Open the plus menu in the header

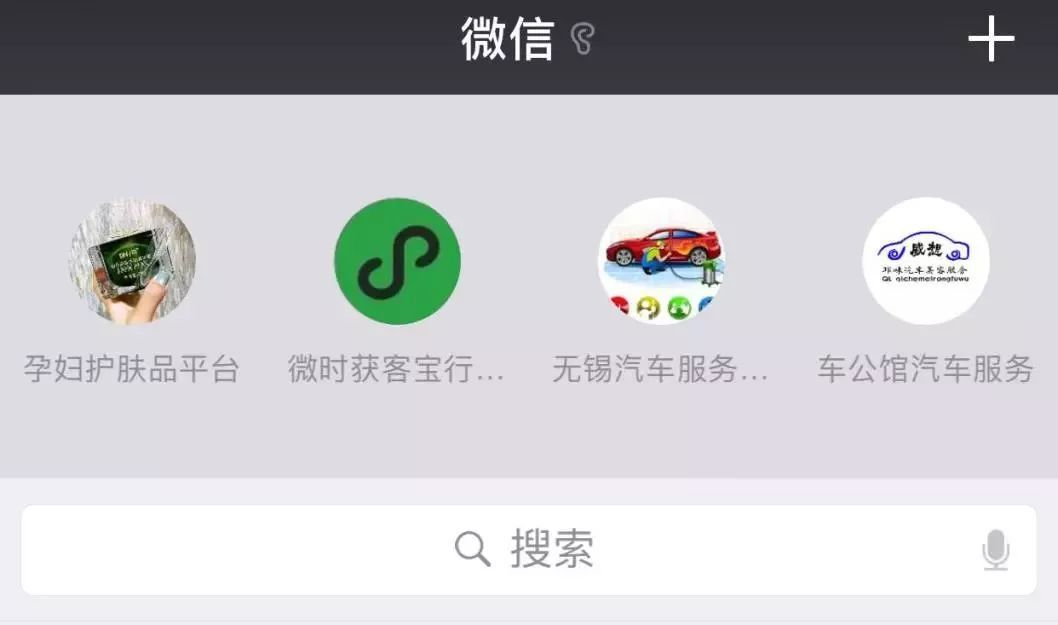point(990,41)
